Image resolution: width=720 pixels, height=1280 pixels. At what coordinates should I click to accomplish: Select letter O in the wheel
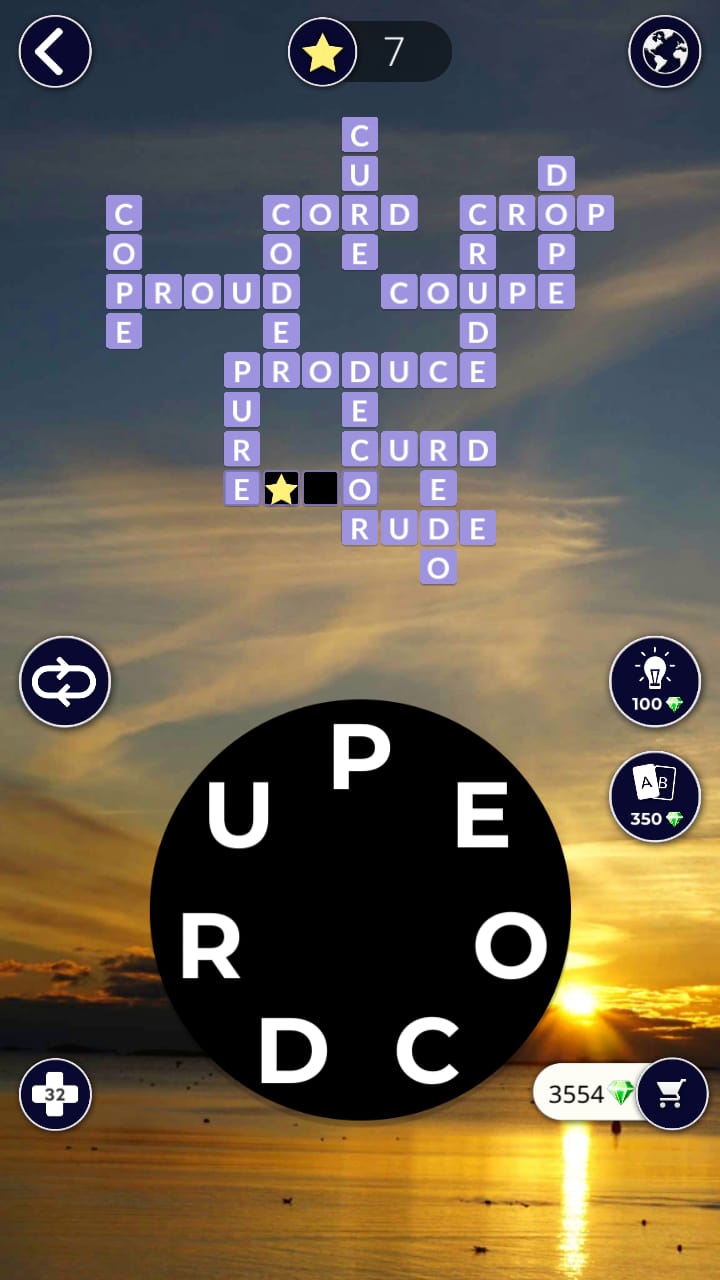pyautogui.click(x=510, y=946)
